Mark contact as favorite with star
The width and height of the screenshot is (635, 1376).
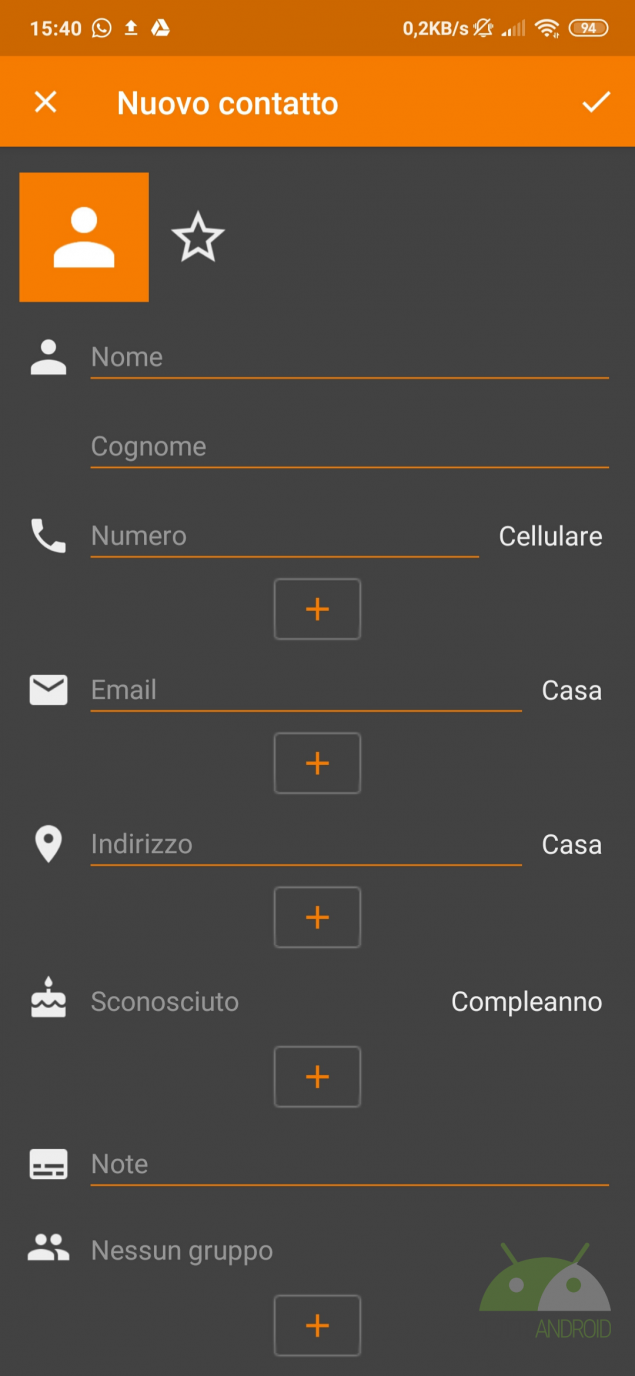click(198, 239)
